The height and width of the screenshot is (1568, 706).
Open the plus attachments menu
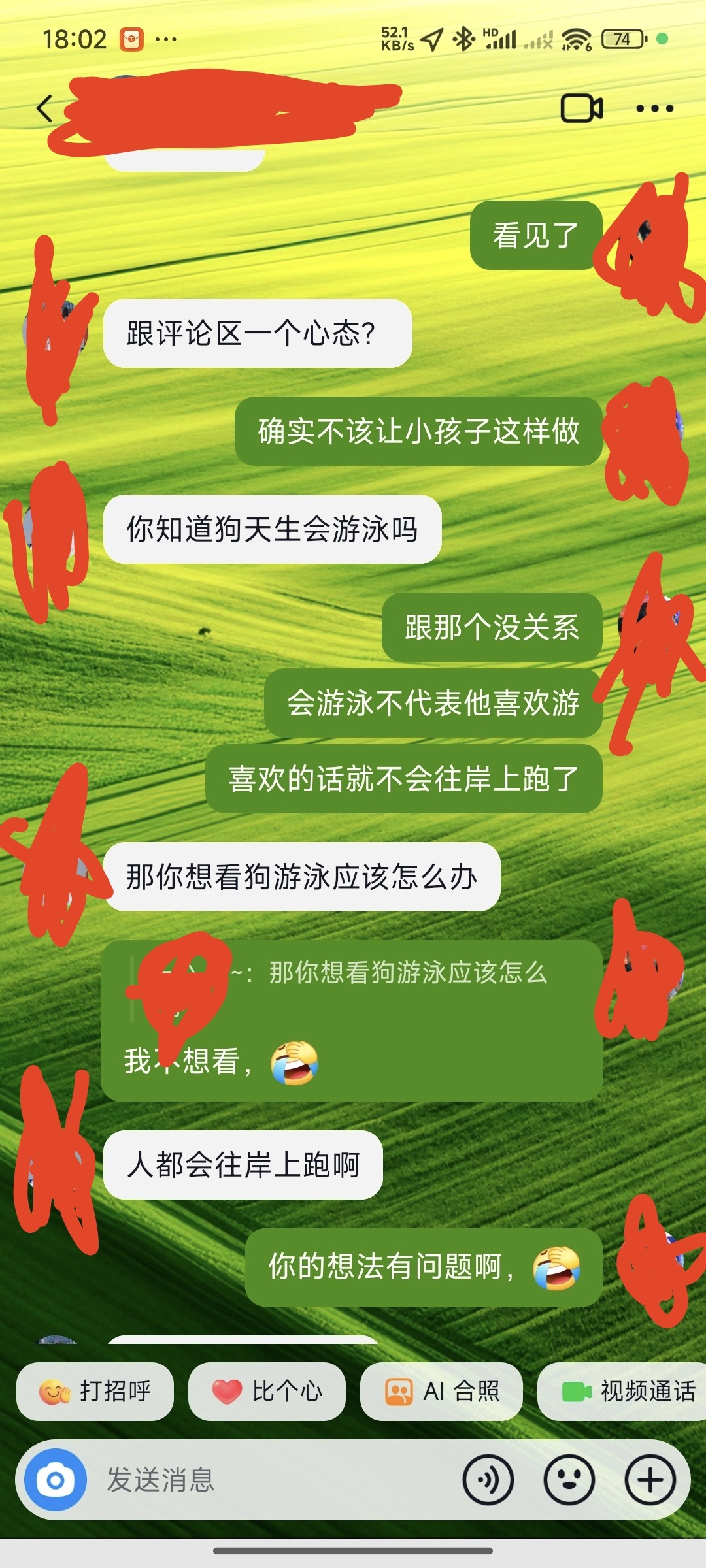coord(650,1480)
